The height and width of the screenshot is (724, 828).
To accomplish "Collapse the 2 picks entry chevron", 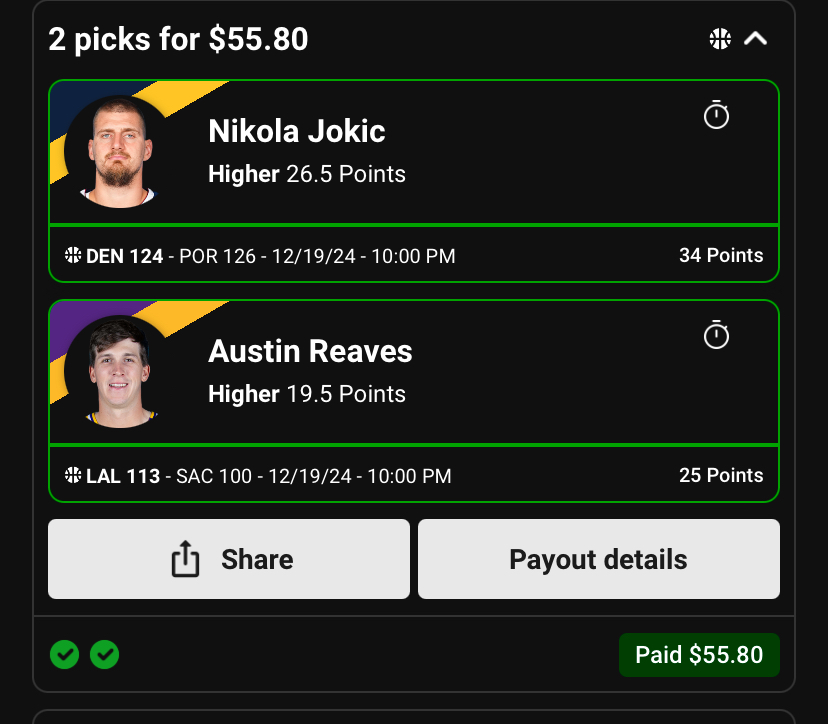I will click(756, 40).
